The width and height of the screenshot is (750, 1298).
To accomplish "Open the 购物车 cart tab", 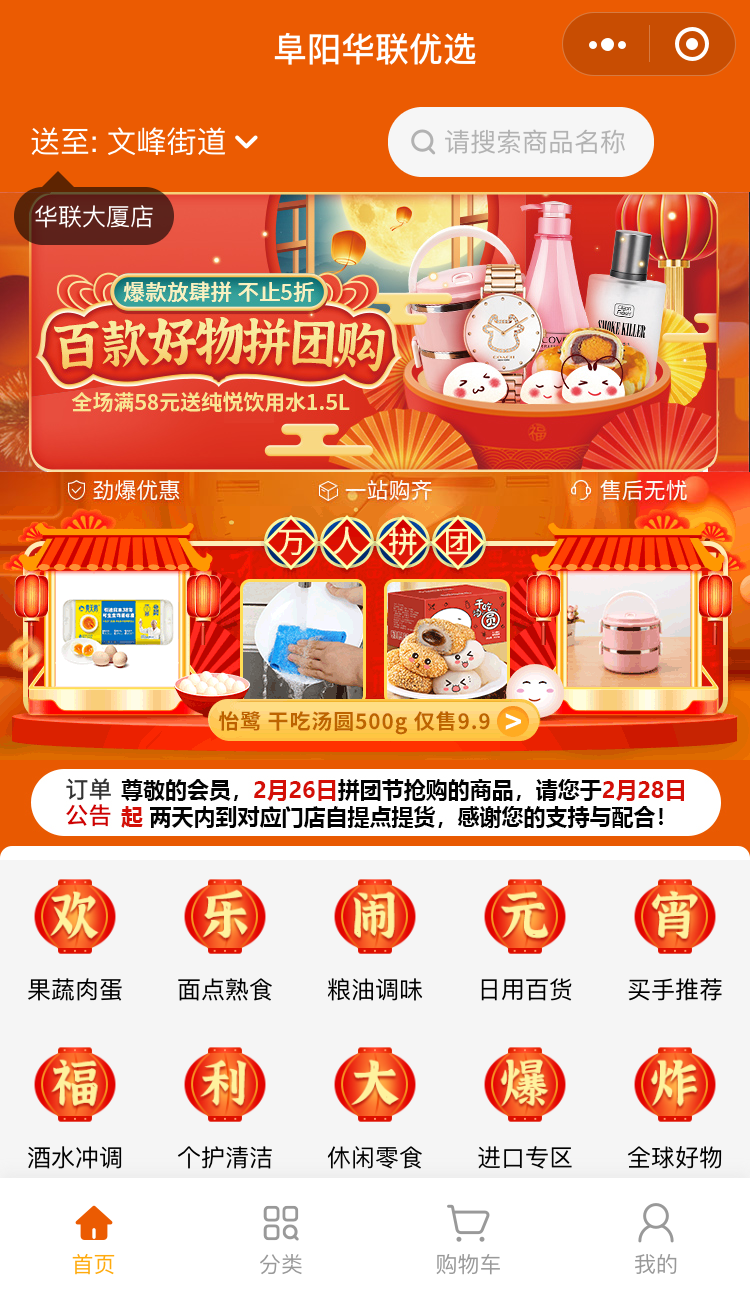I will tap(468, 1240).
